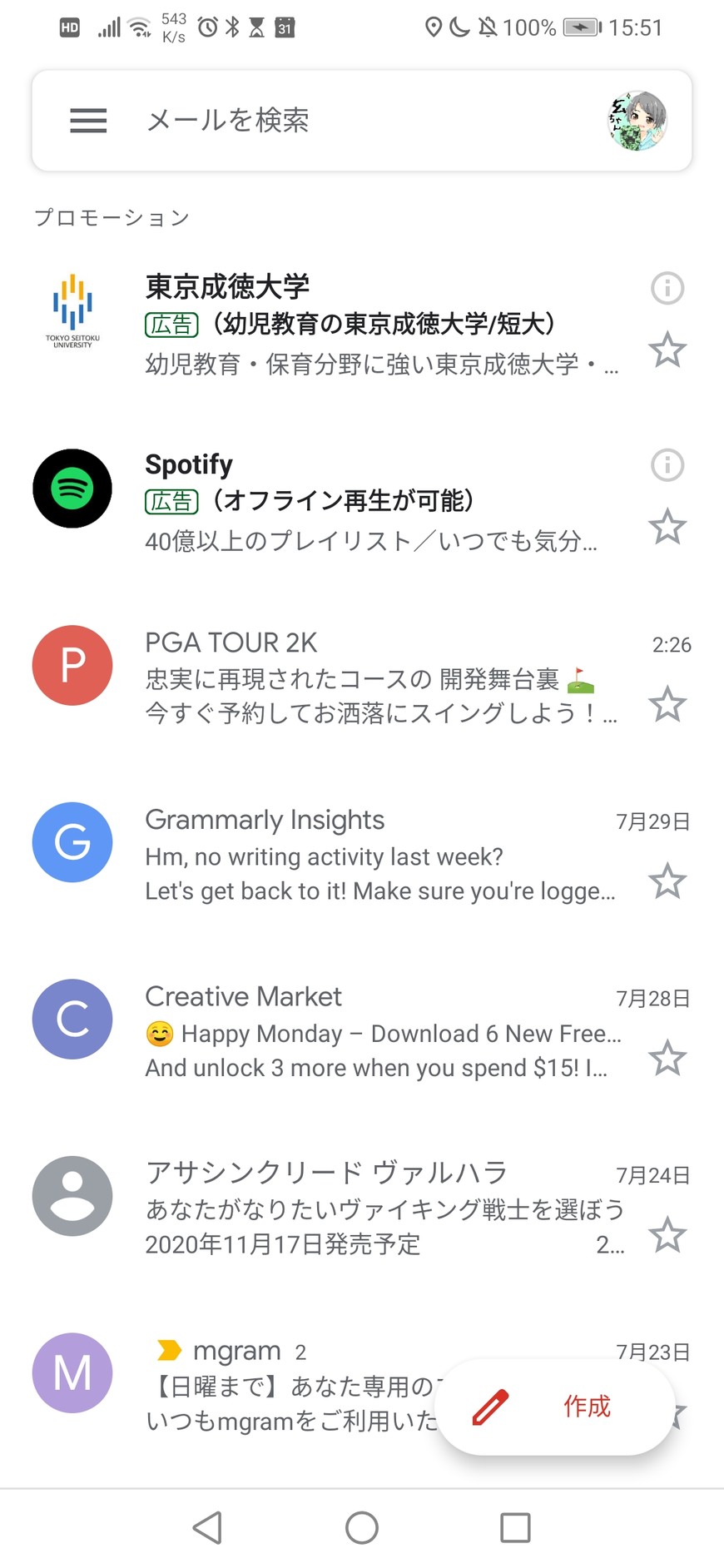The width and height of the screenshot is (724, 1568).
Task: Open the navigation drawer menu
Action: click(x=88, y=121)
